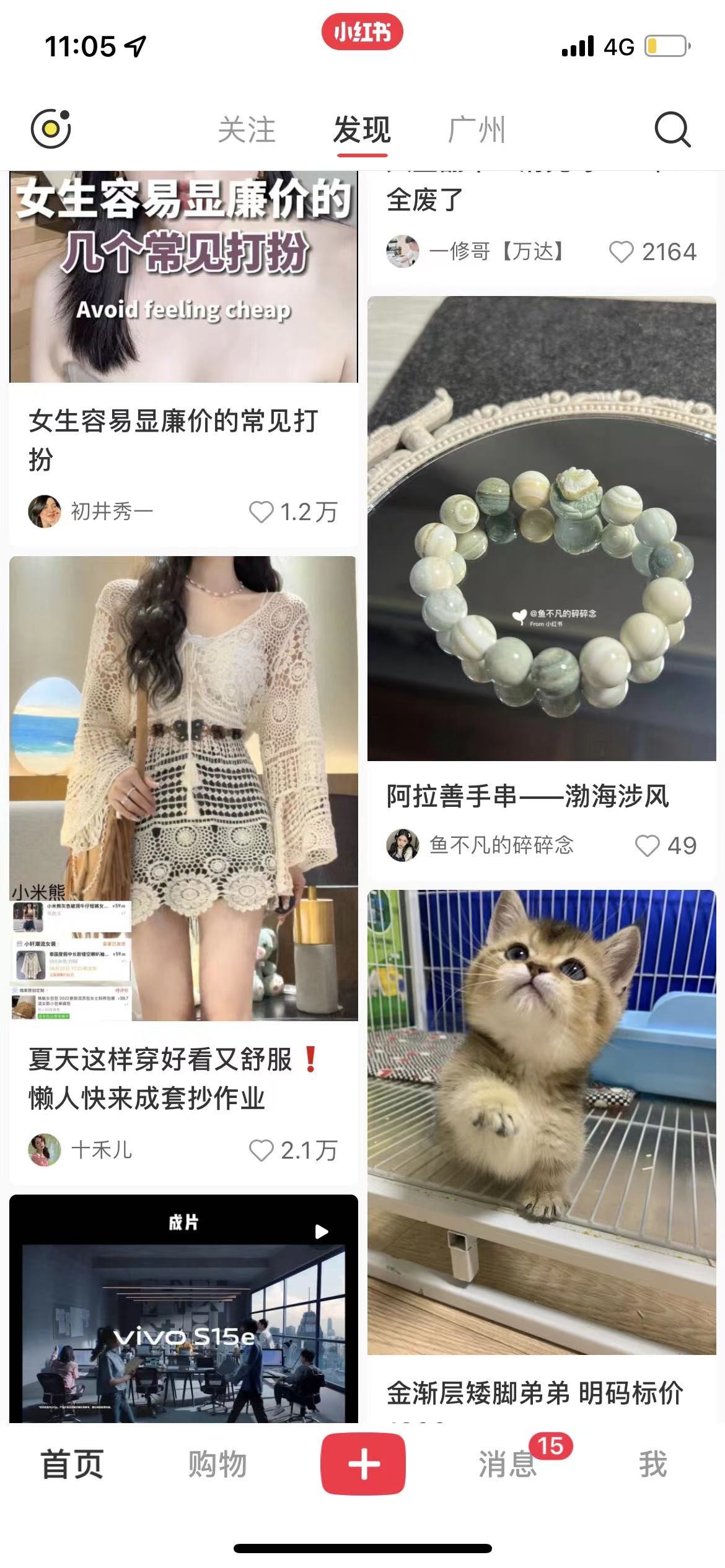Switch to the 我 profile tab

pyautogui.click(x=652, y=1465)
